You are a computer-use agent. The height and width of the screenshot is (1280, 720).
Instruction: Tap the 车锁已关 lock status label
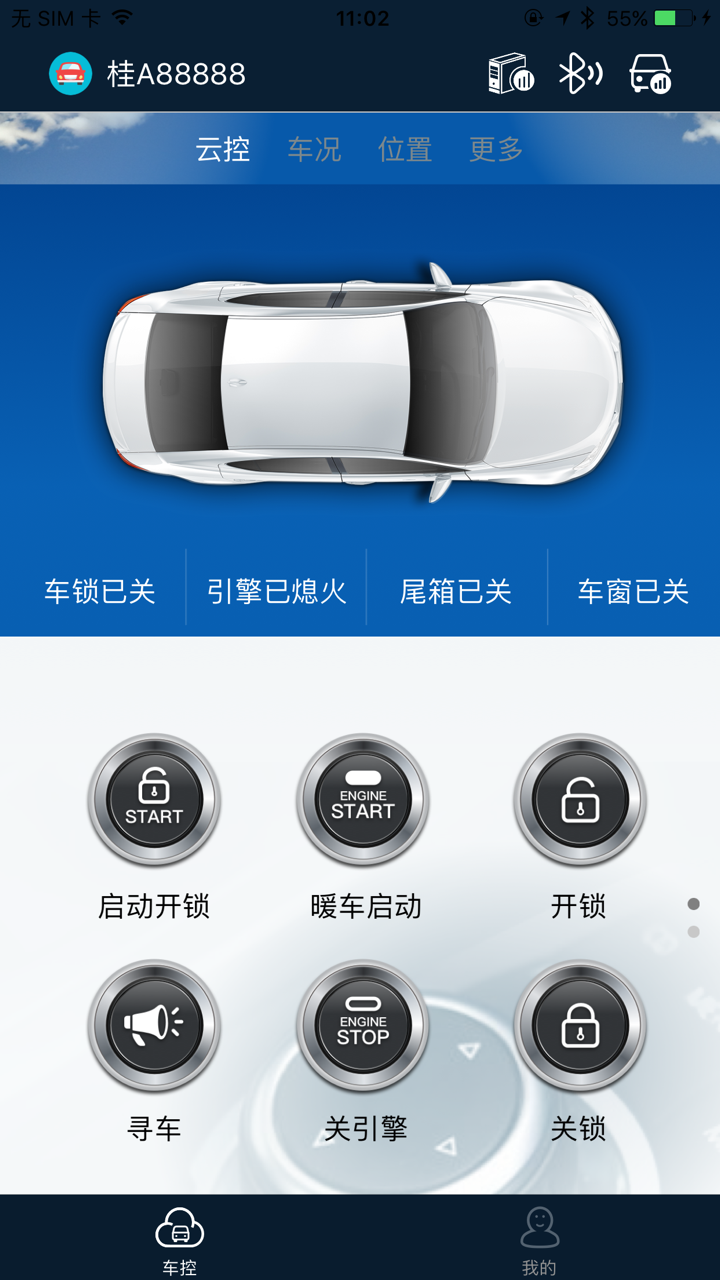98,590
